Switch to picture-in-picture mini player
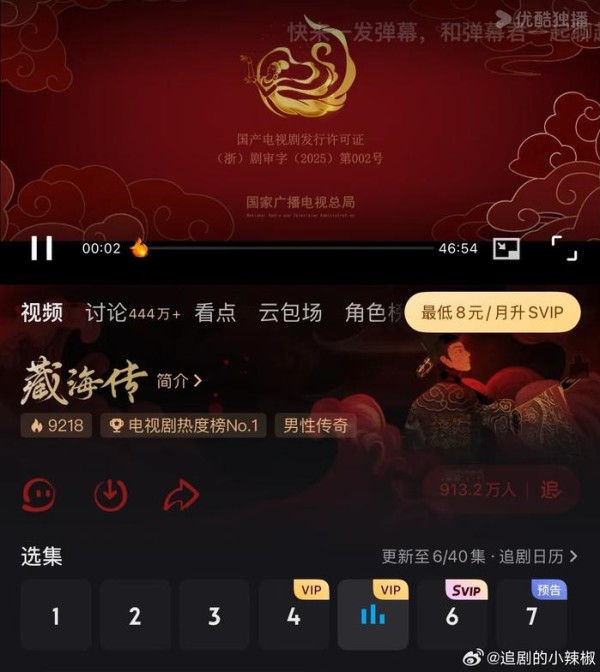 [x=506, y=248]
